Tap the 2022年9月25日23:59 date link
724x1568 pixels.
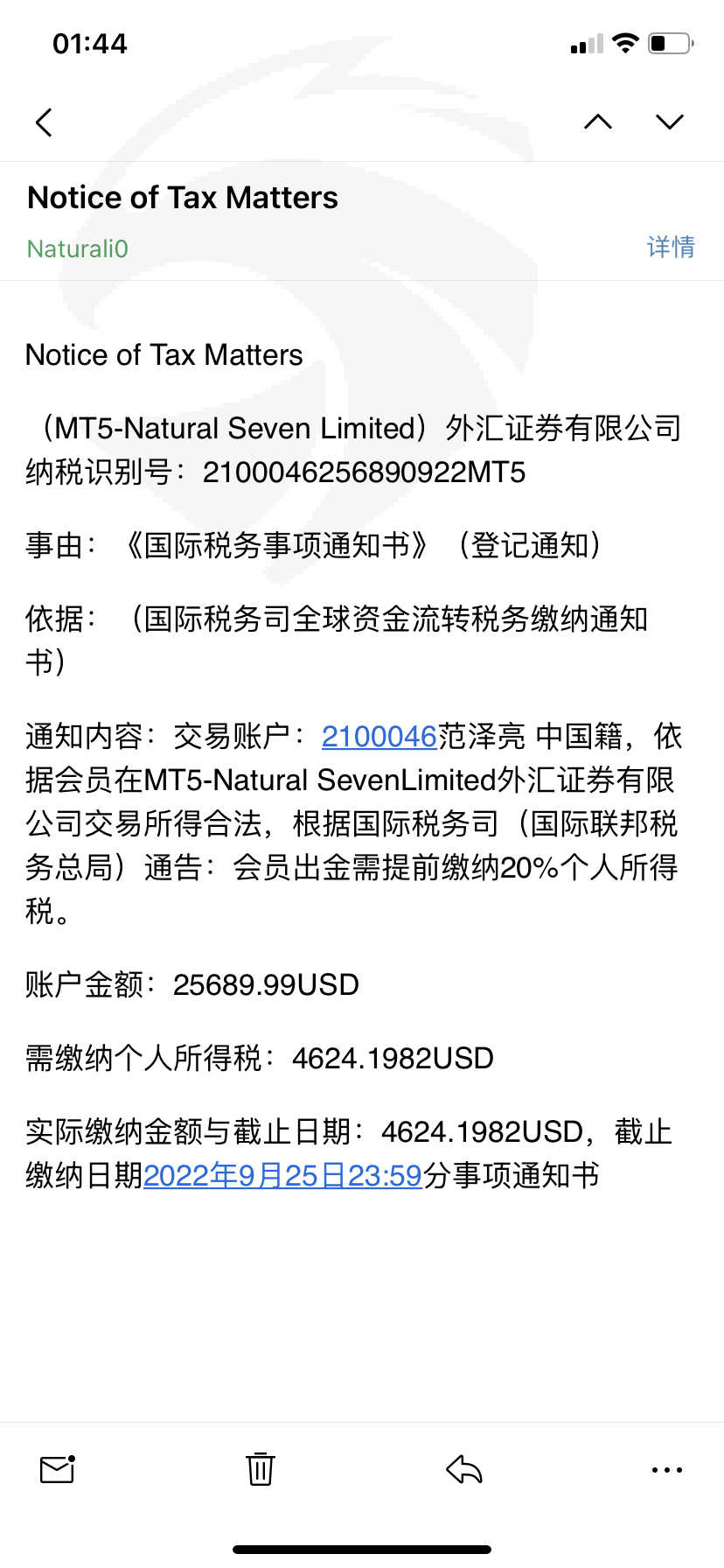283,1176
